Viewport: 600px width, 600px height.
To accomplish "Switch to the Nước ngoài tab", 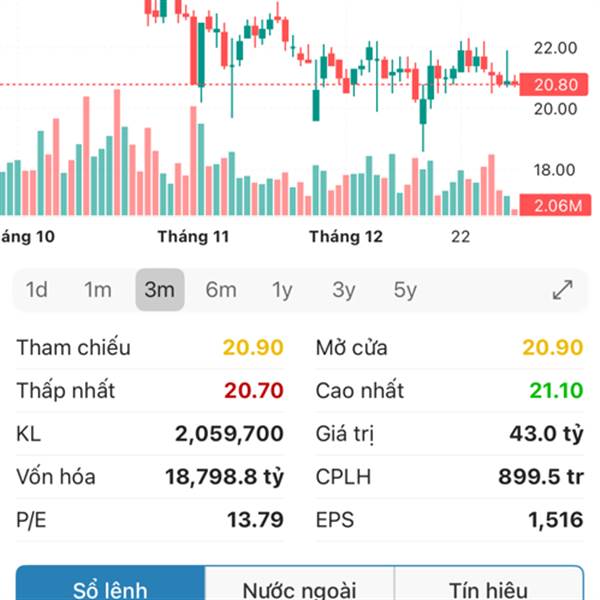I will 299,588.
